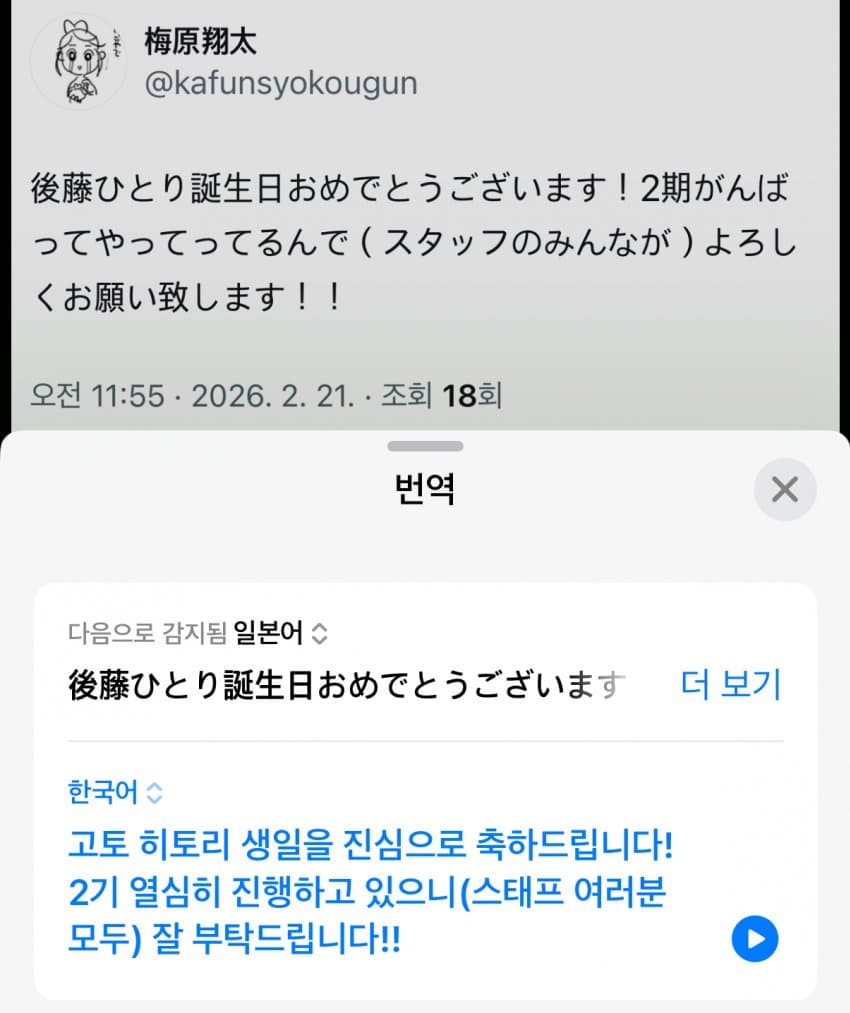Open the 한국어 target language picker

coord(115,794)
